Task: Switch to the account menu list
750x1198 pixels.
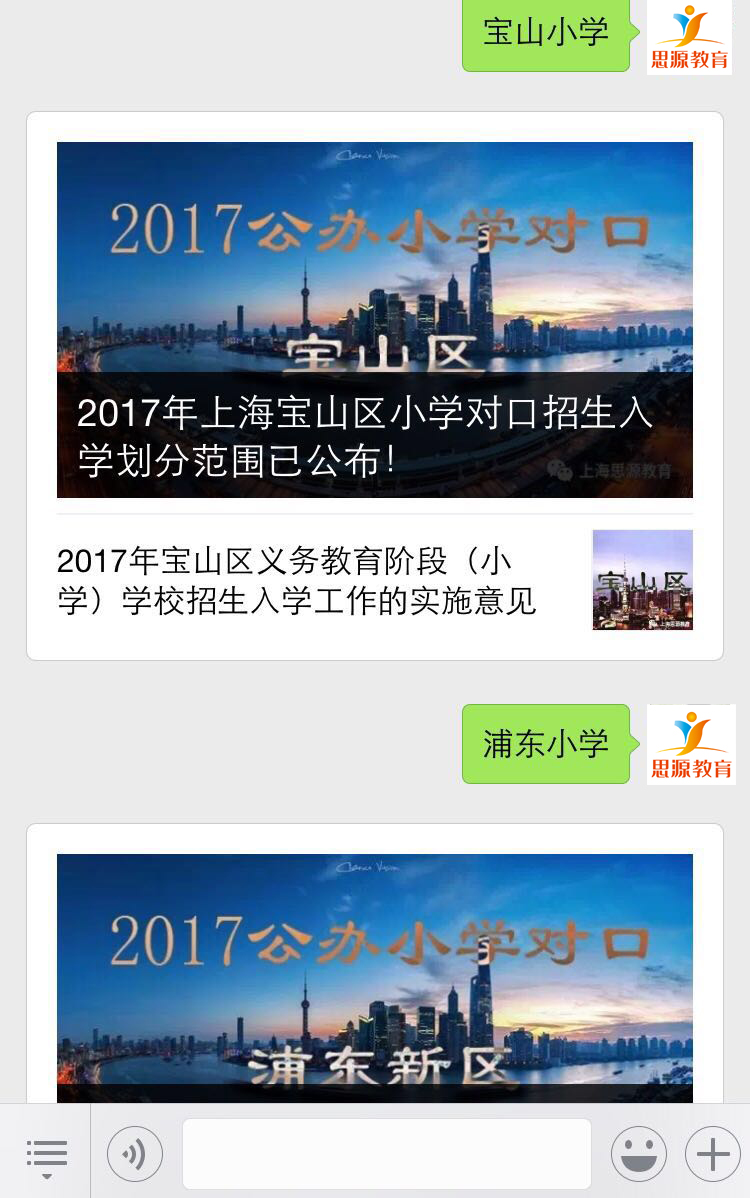Action: tap(46, 1154)
